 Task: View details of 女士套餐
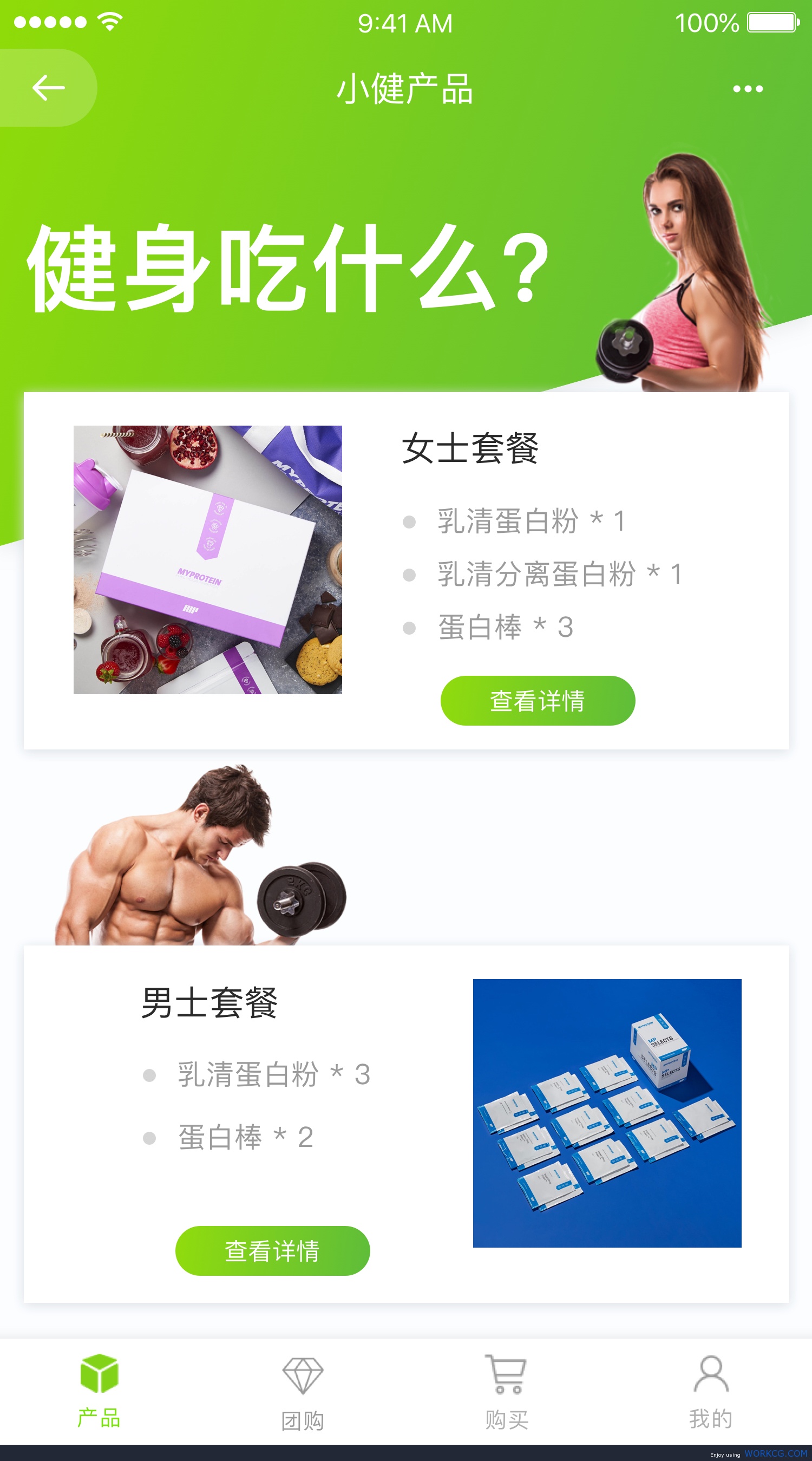[538, 700]
